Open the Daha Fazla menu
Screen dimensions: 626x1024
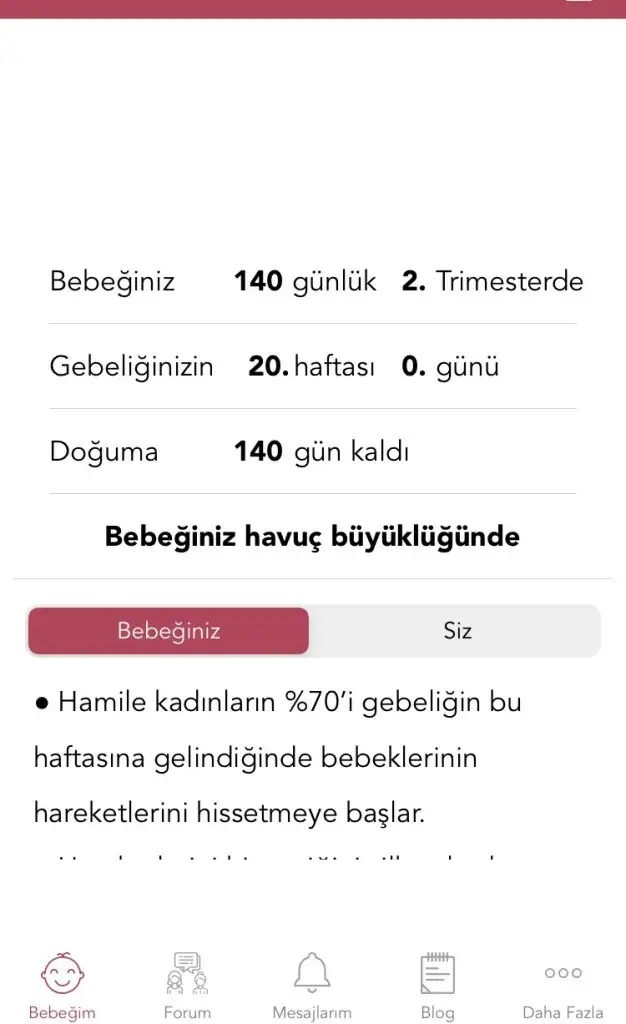pos(563,986)
